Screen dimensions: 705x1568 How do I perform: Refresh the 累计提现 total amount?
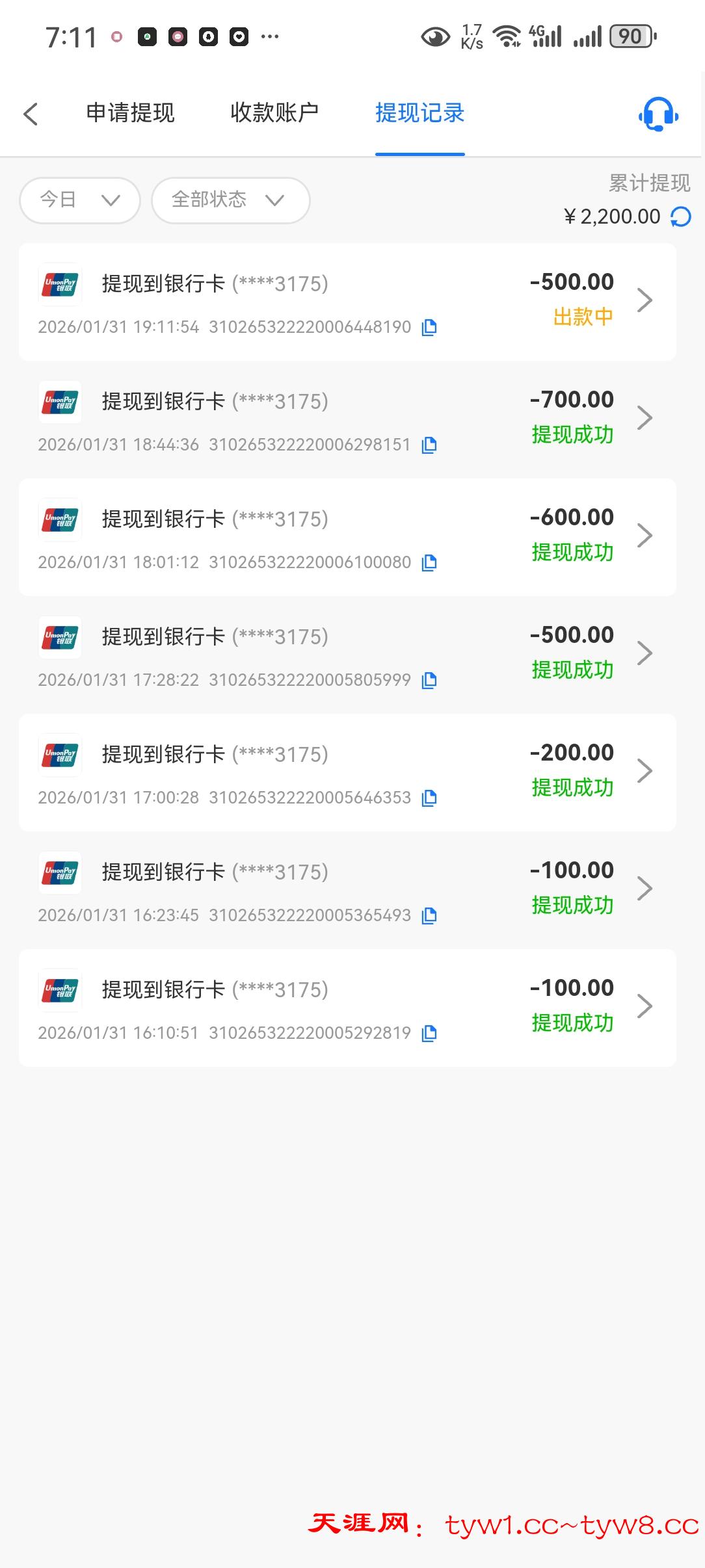click(x=681, y=216)
